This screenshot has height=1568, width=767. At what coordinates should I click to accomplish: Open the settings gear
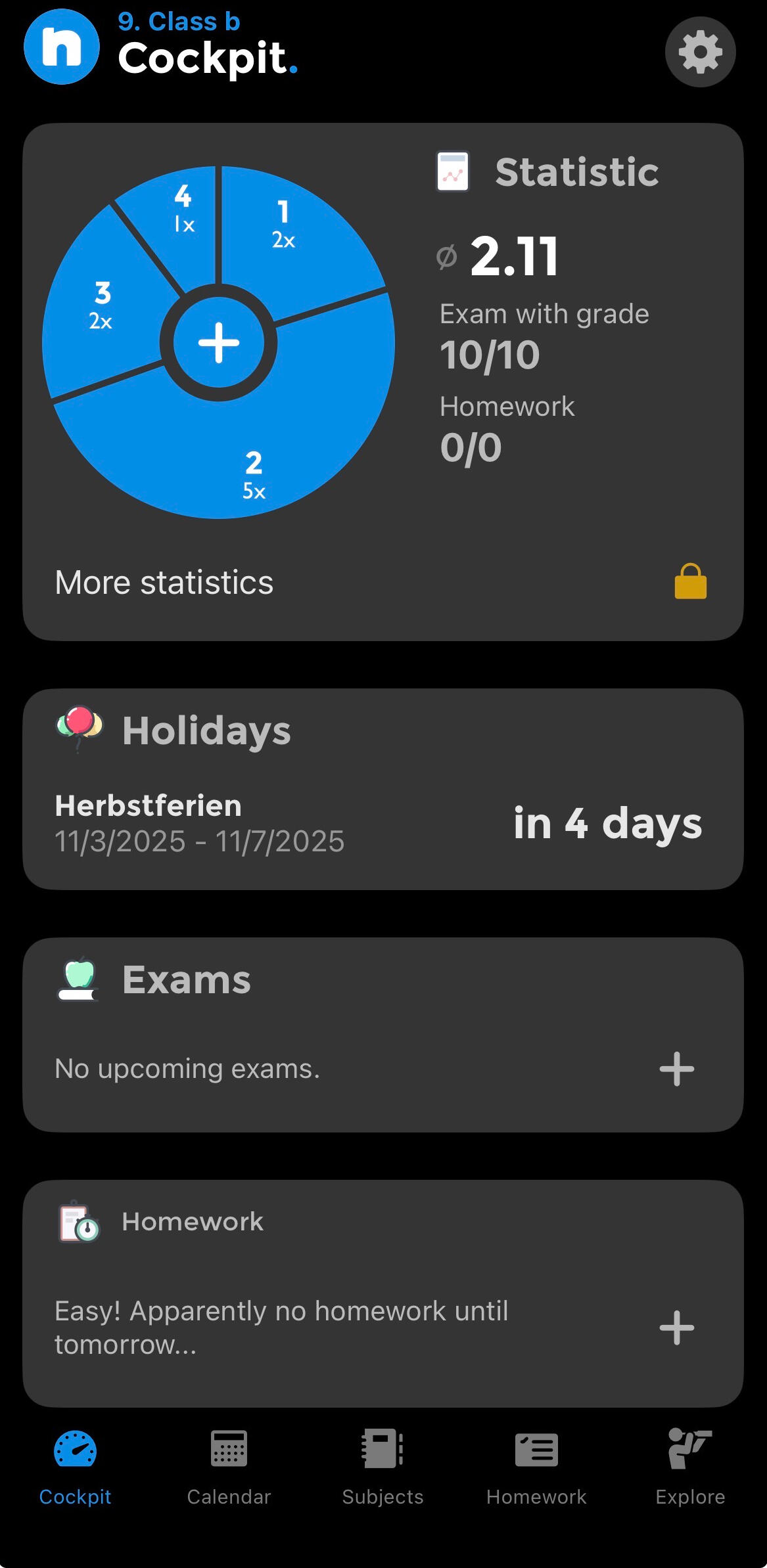700,52
